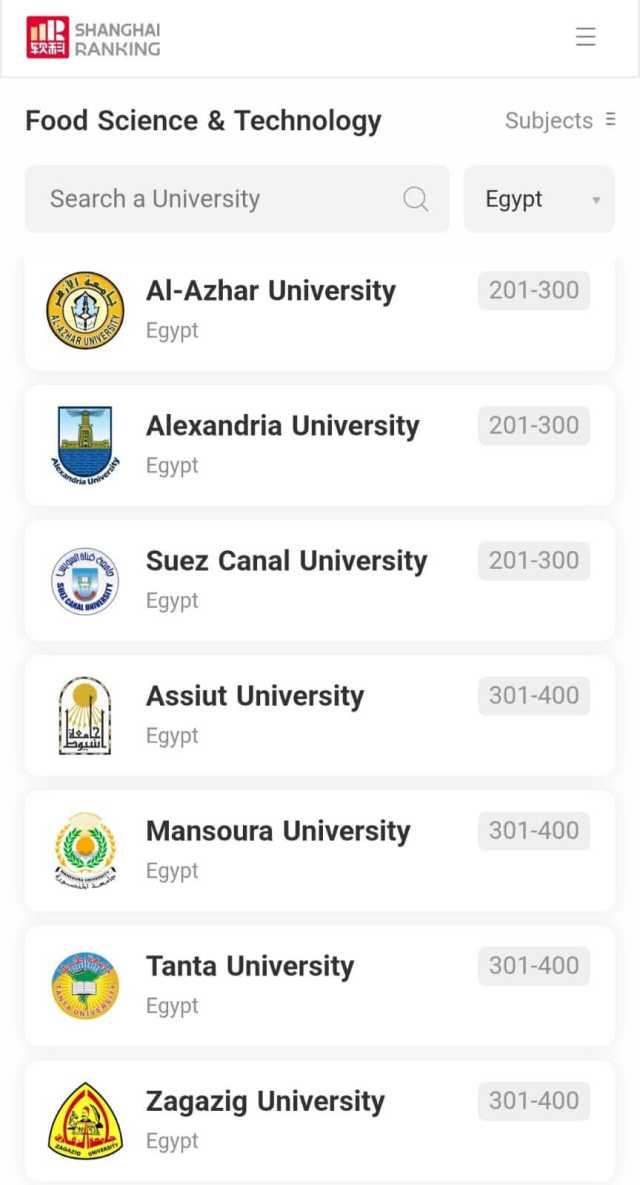
Task: Open the Subjects list
Action: tap(560, 121)
